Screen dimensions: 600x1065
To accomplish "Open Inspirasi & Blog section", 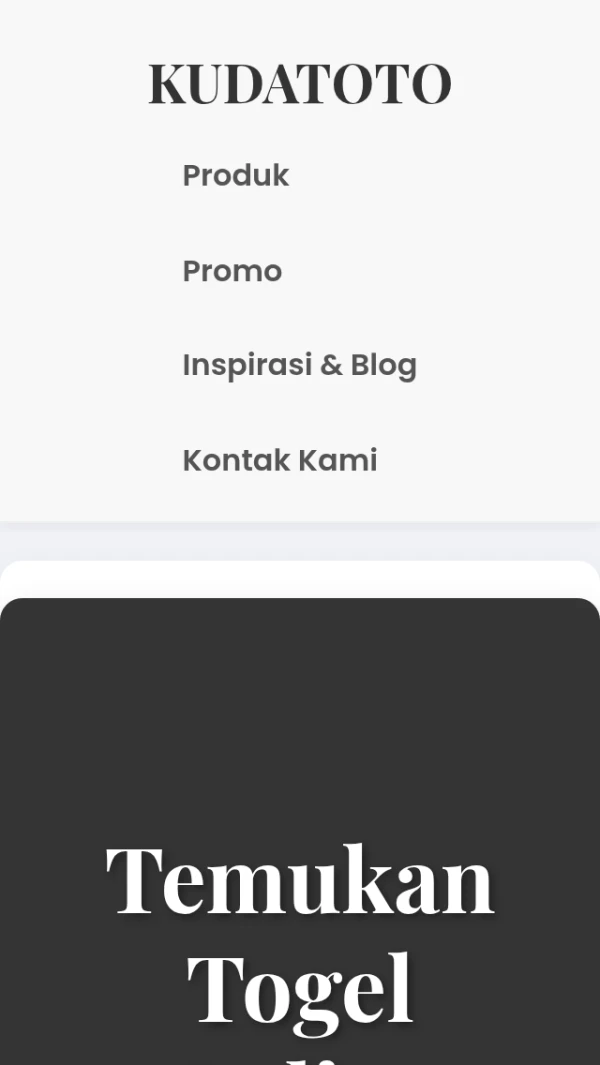I will 299,365.
